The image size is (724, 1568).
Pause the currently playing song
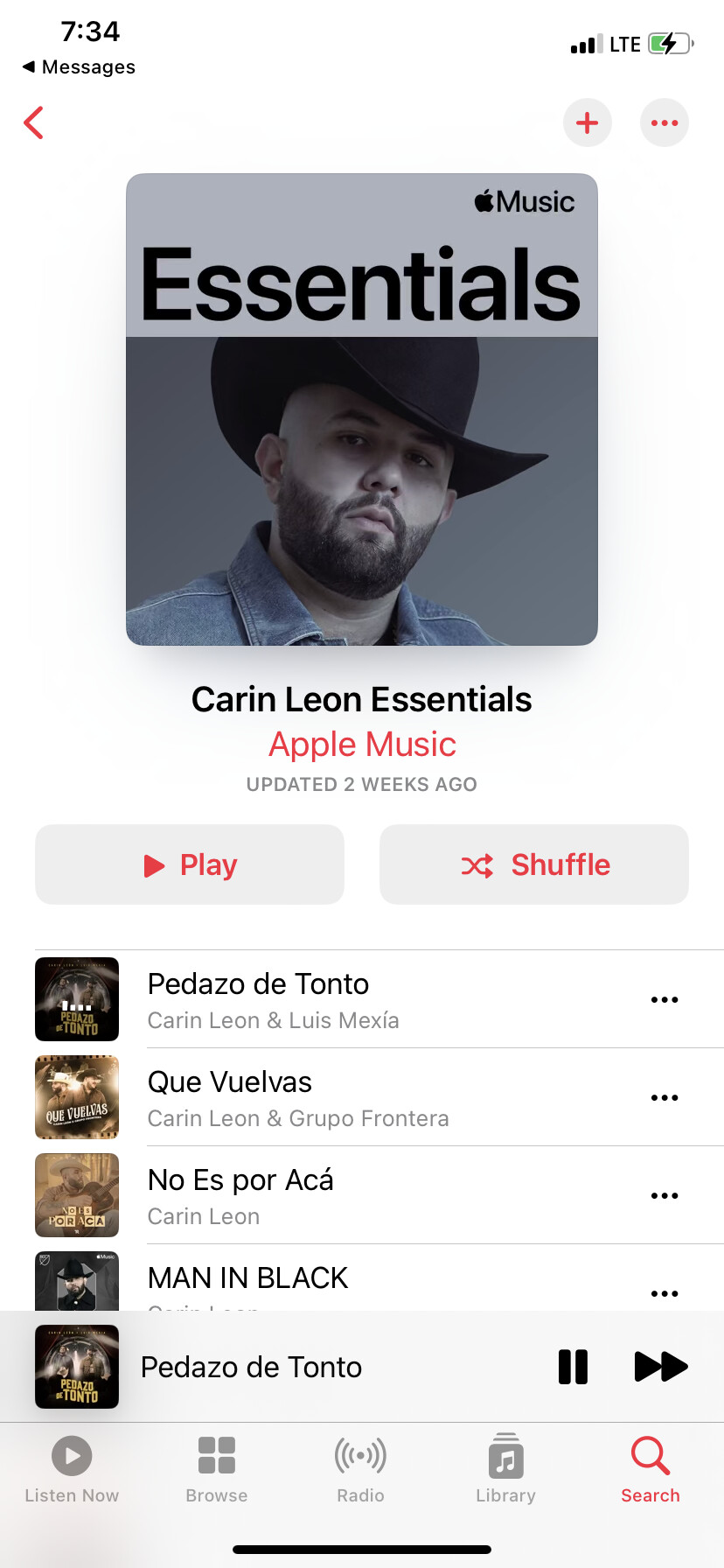point(573,1367)
